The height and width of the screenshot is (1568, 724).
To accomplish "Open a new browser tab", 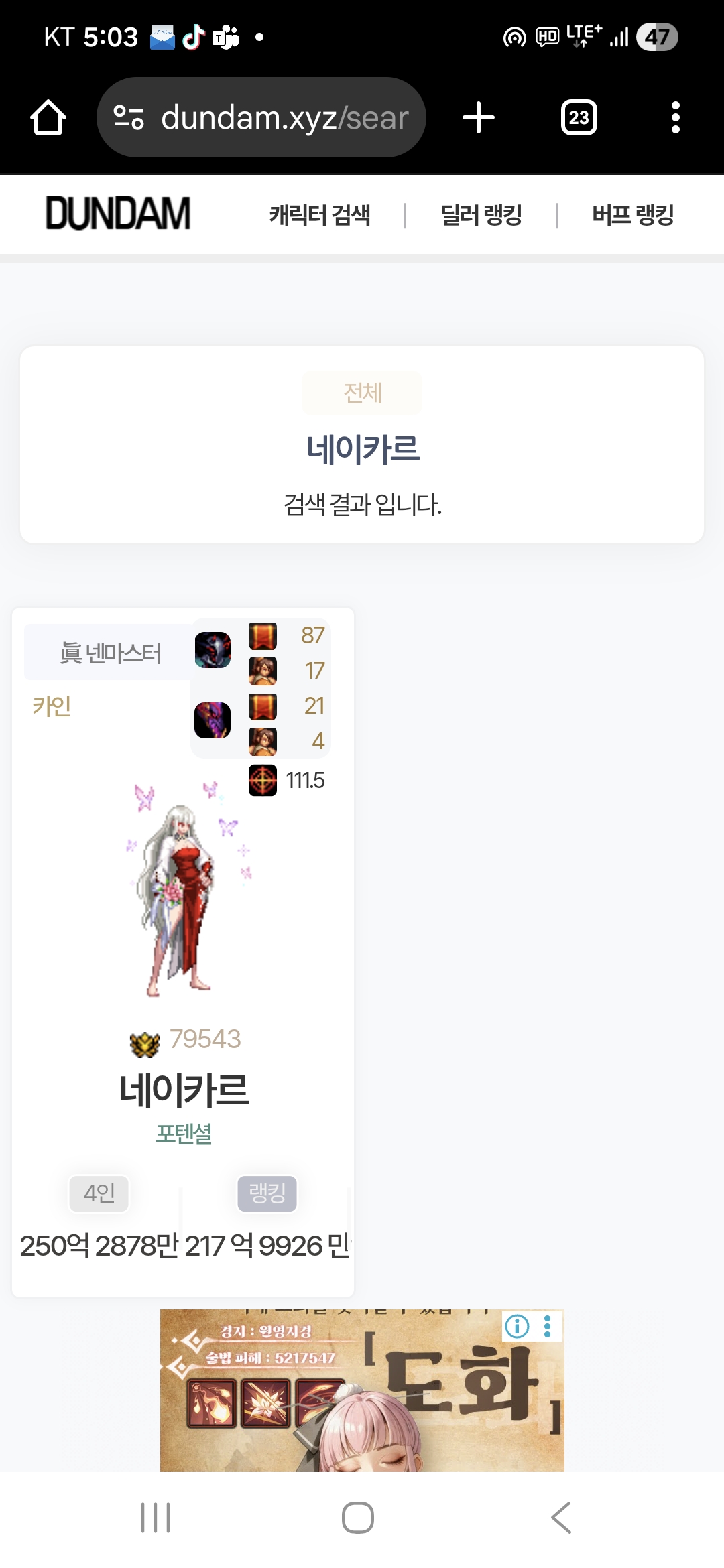I will tap(479, 118).
